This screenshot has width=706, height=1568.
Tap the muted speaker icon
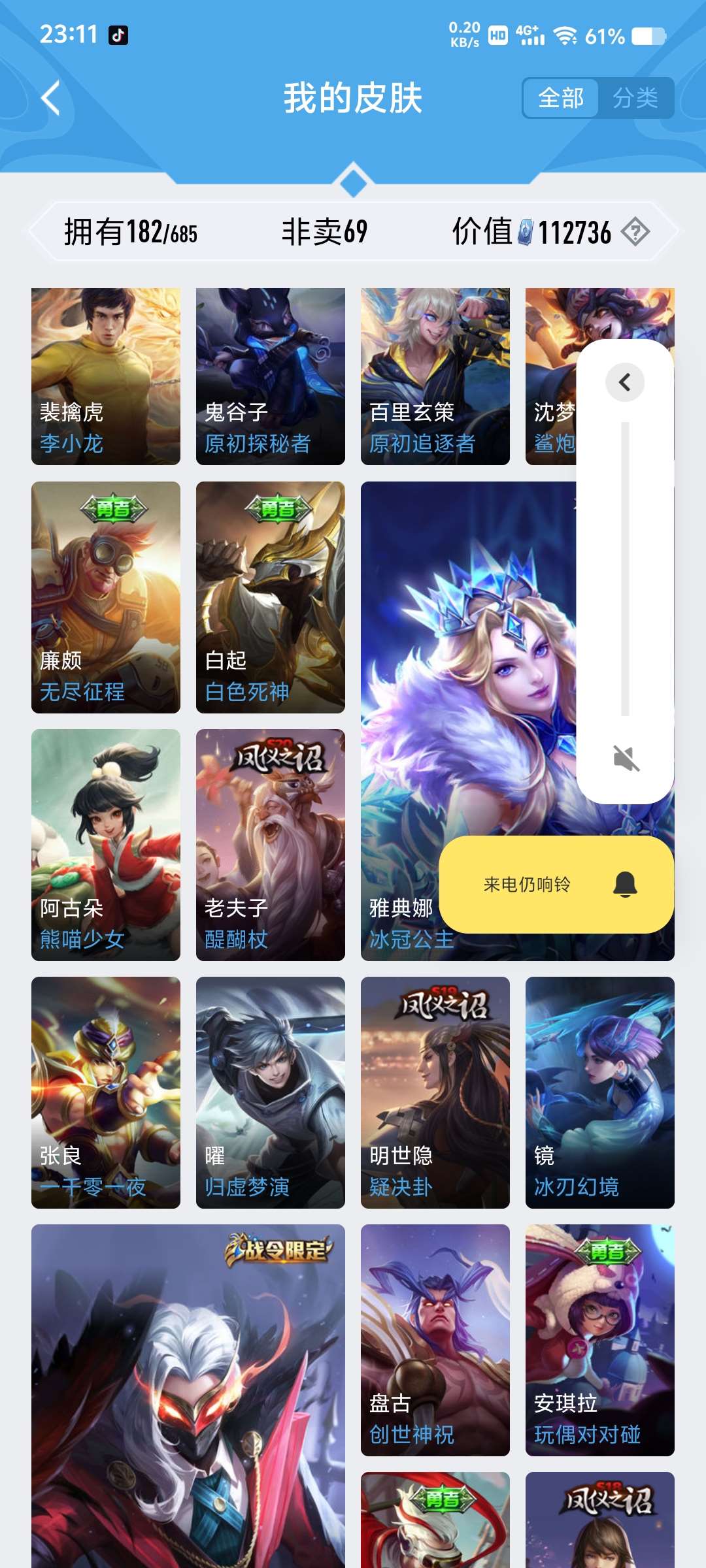point(626,758)
